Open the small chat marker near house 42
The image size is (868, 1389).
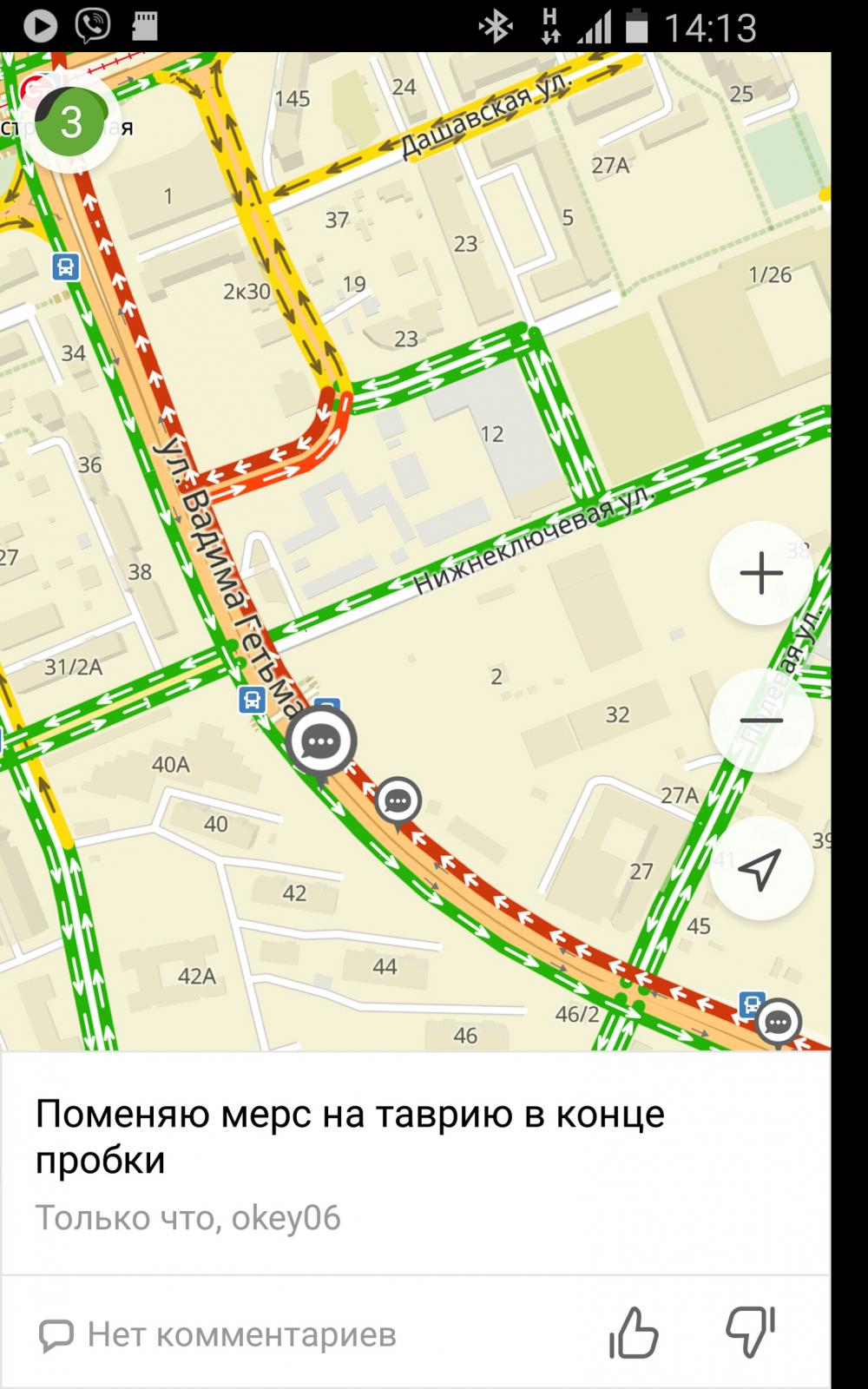[398, 800]
